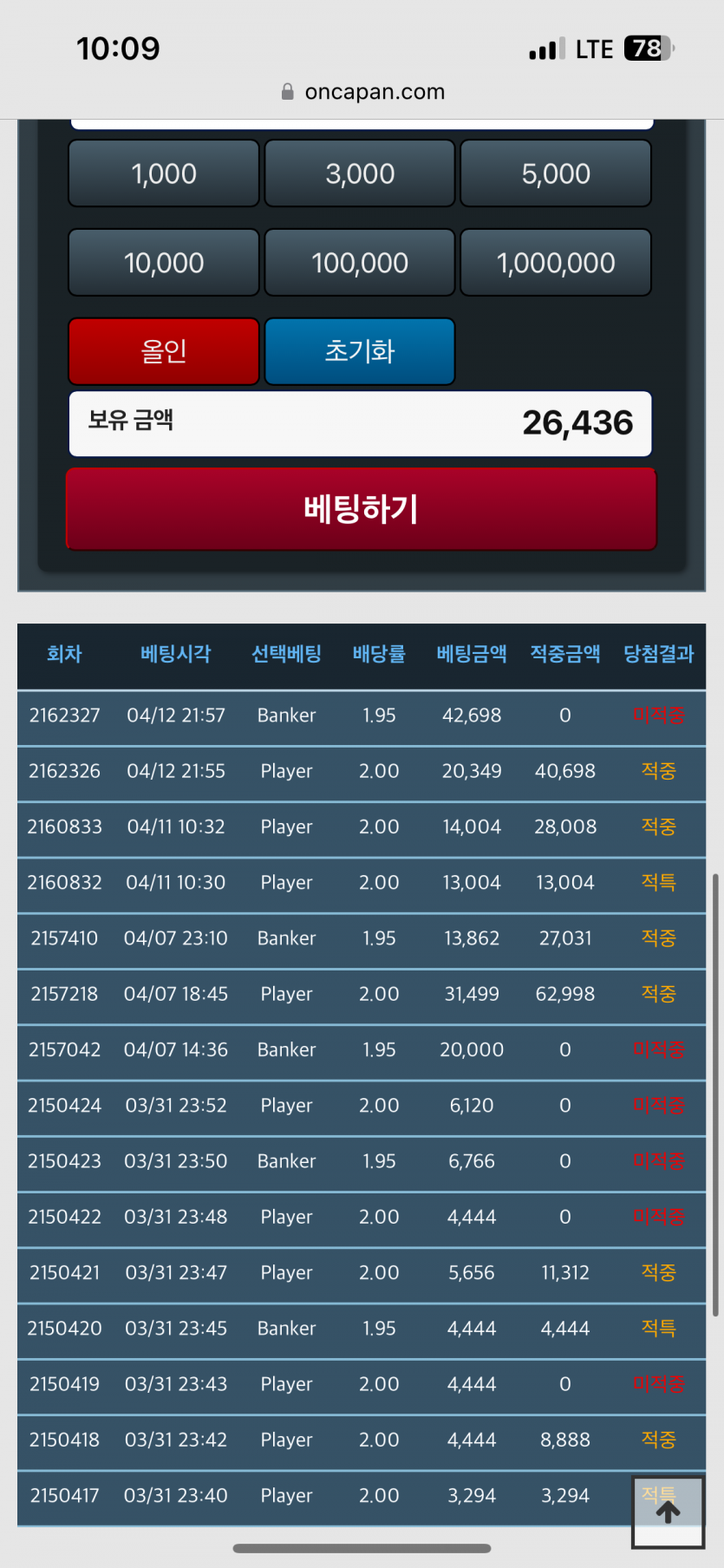Select the 1,000 amount button

tap(164, 173)
